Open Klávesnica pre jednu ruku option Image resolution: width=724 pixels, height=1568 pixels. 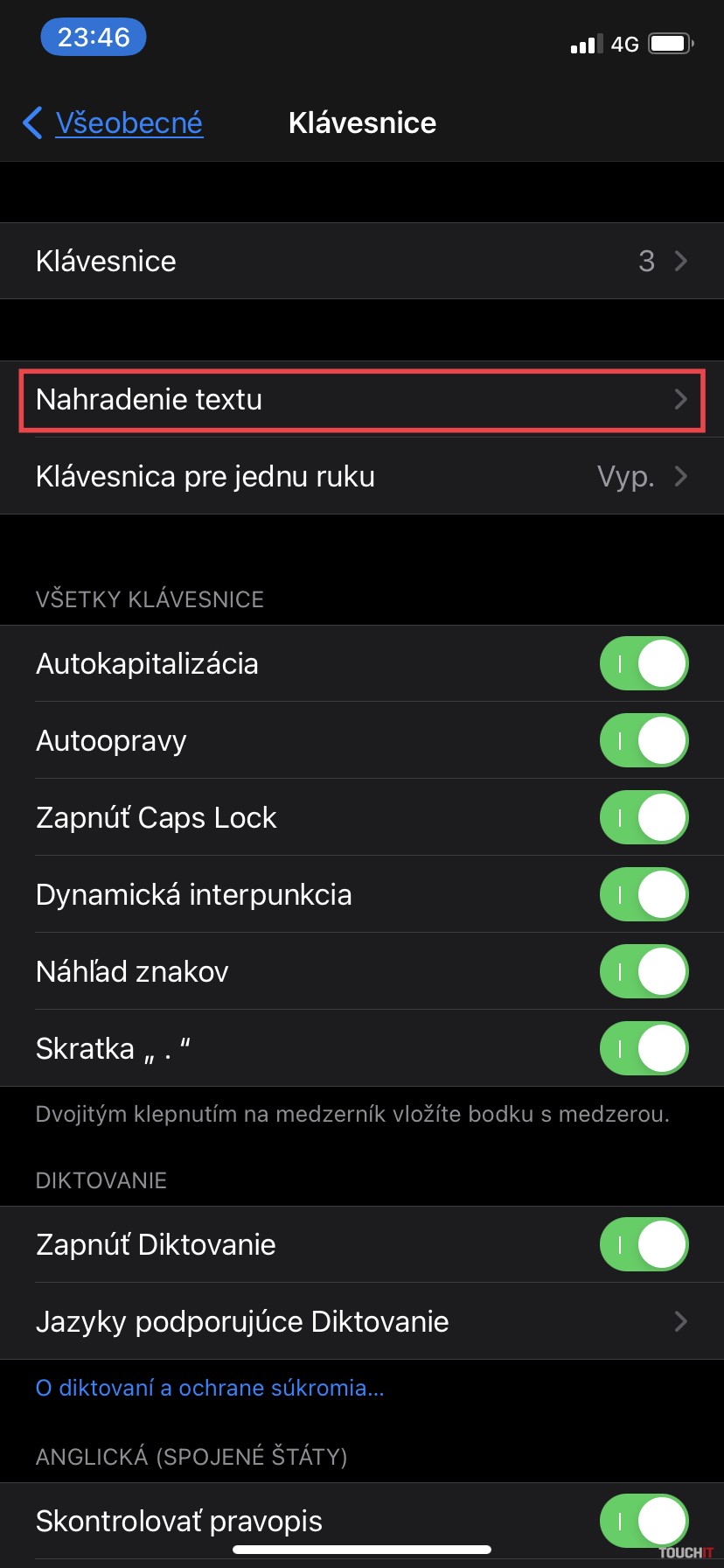tap(362, 477)
